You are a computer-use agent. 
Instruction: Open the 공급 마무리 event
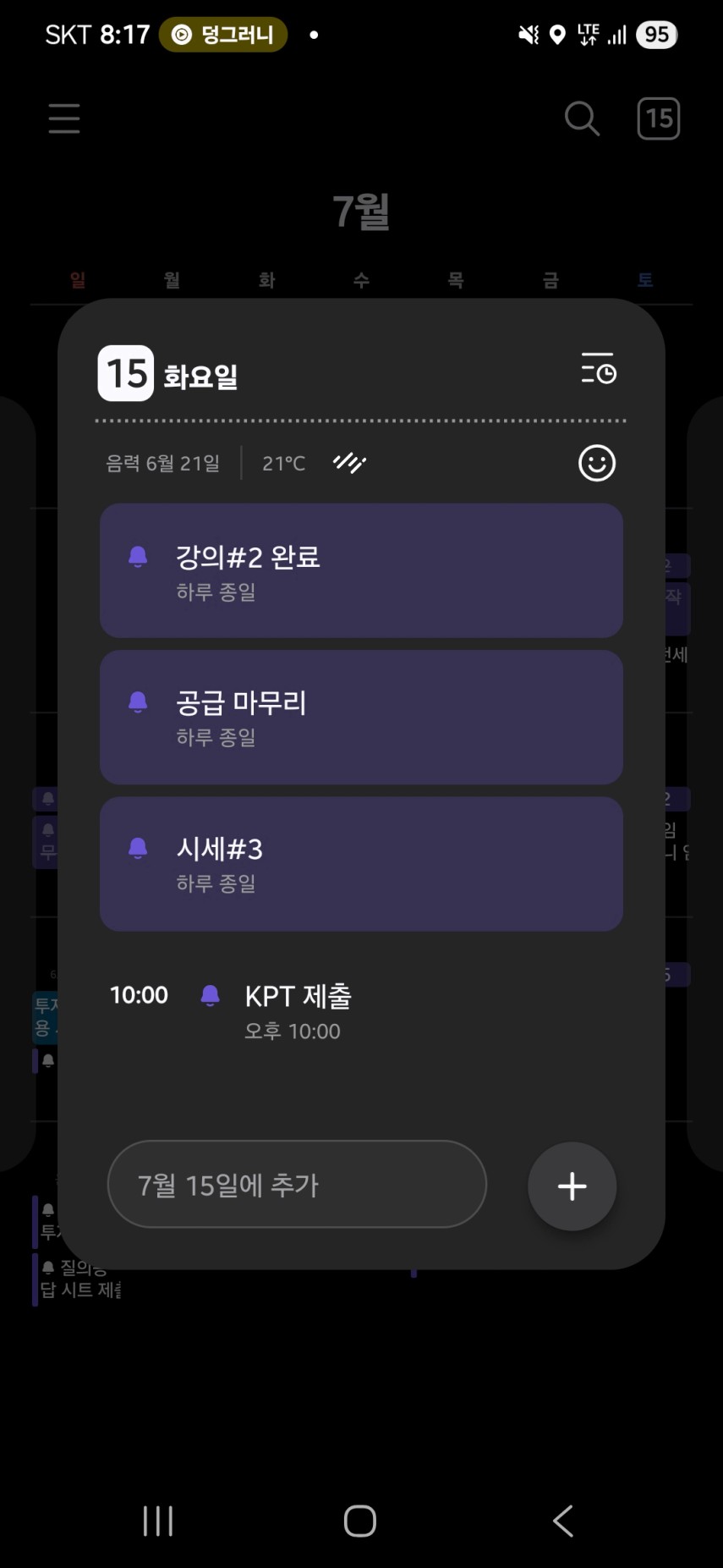[361, 717]
